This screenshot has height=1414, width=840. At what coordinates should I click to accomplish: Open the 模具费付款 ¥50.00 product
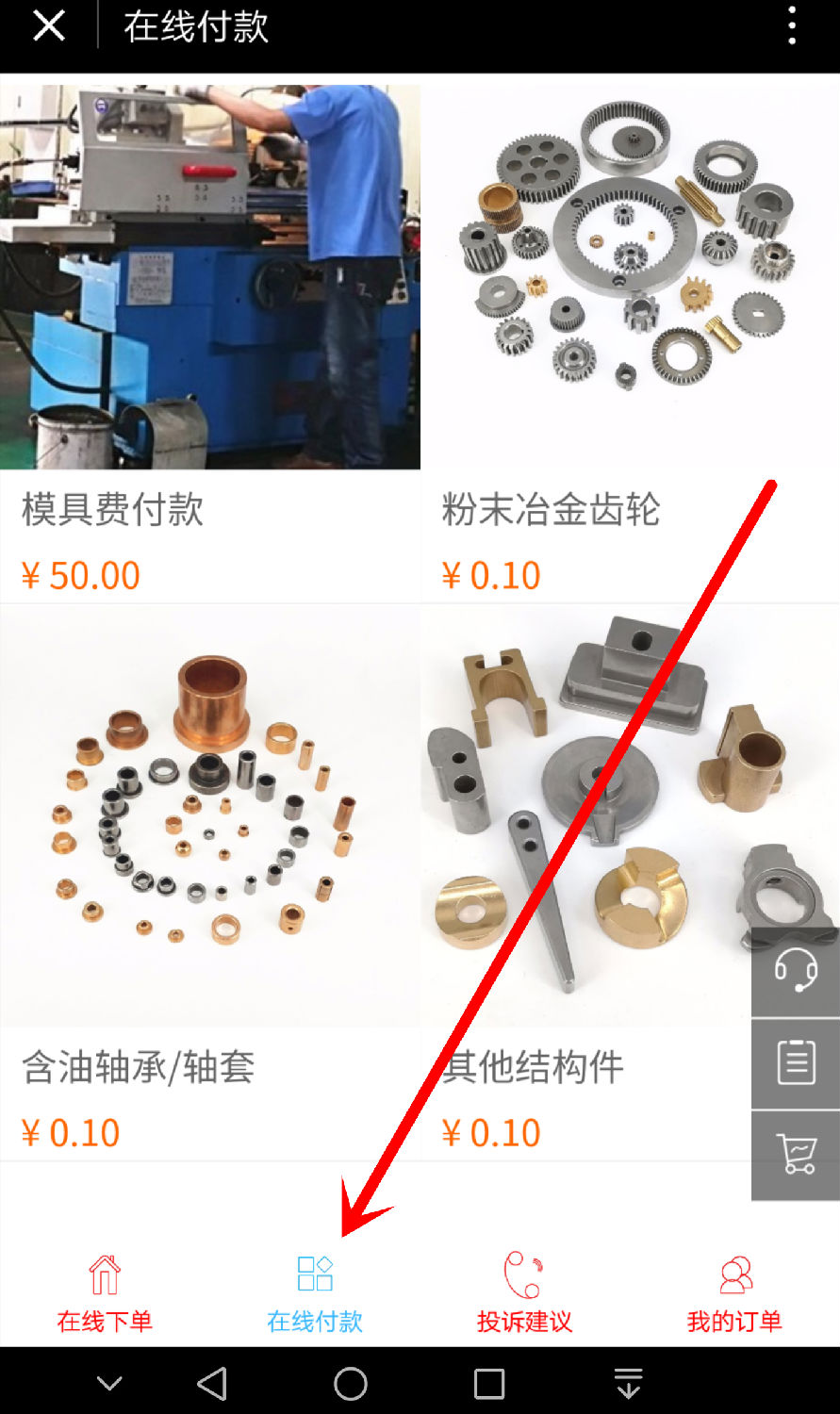tap(209, 276)
